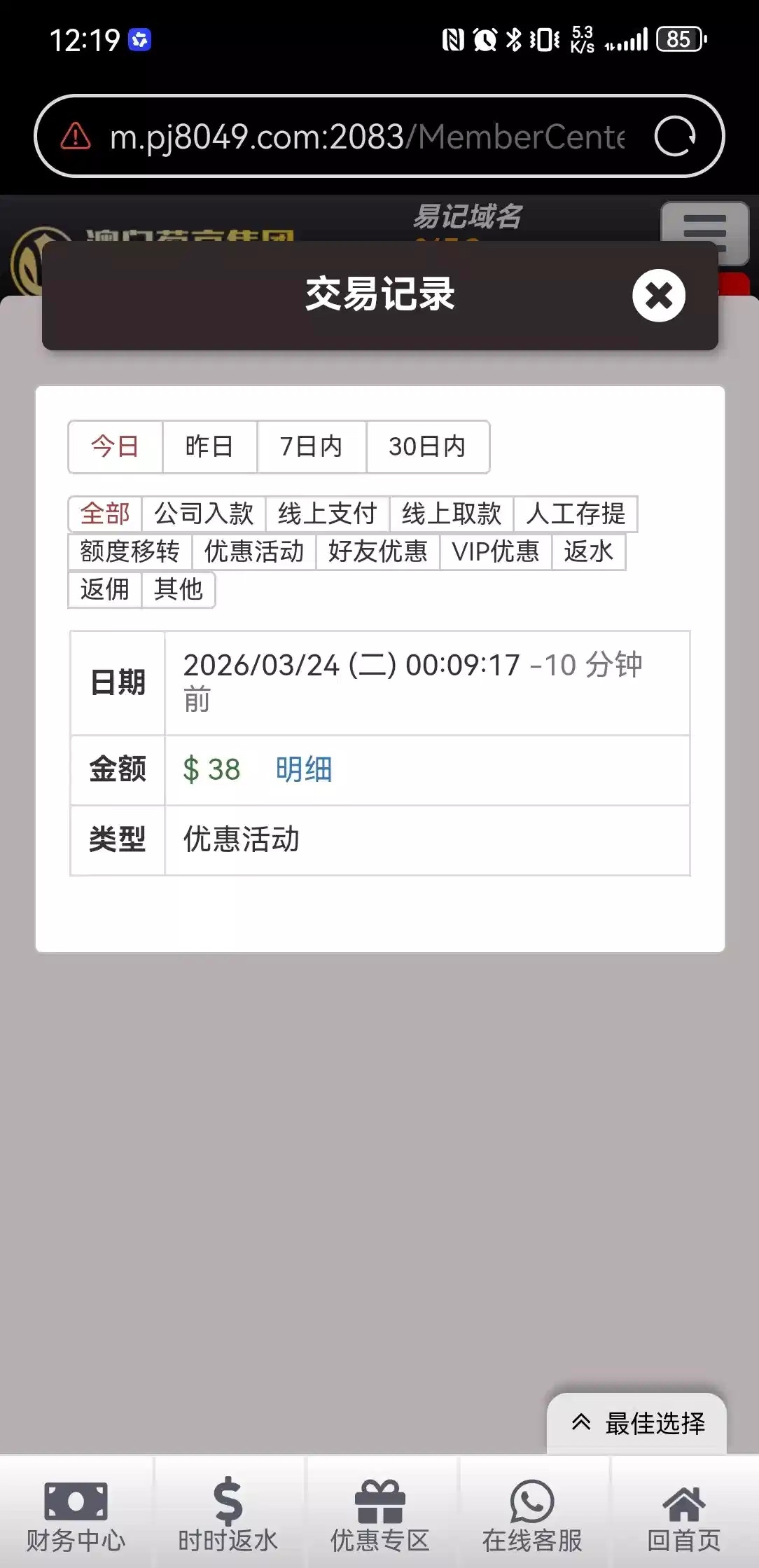Filter by 线上支付 records
Screen dimensions: 759x1568
pos(327,514)
